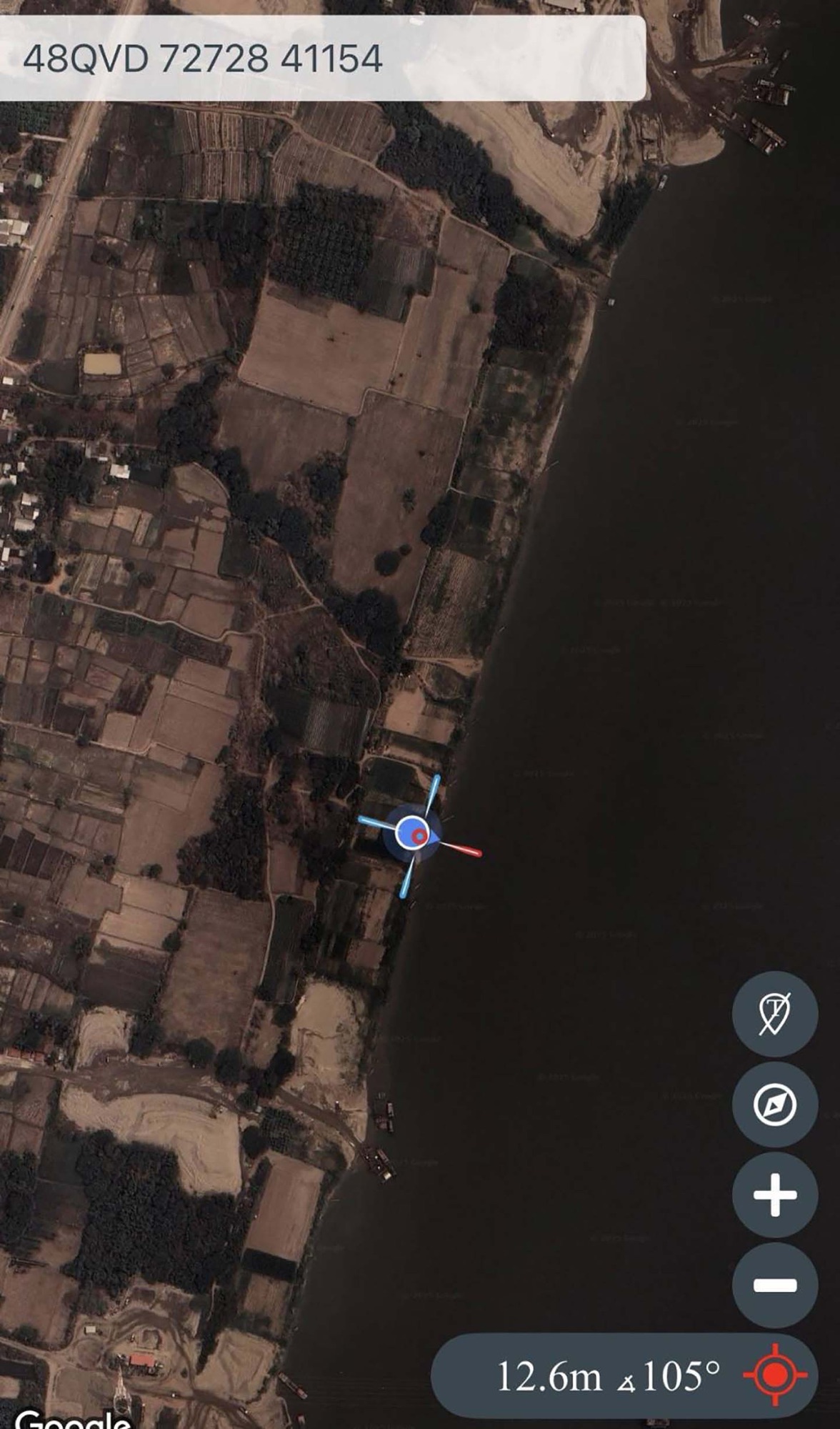The width and height of the screenshot is (840, 1429).
Task: Tap the red crosshair target icon
Action: click(775, 1375)
